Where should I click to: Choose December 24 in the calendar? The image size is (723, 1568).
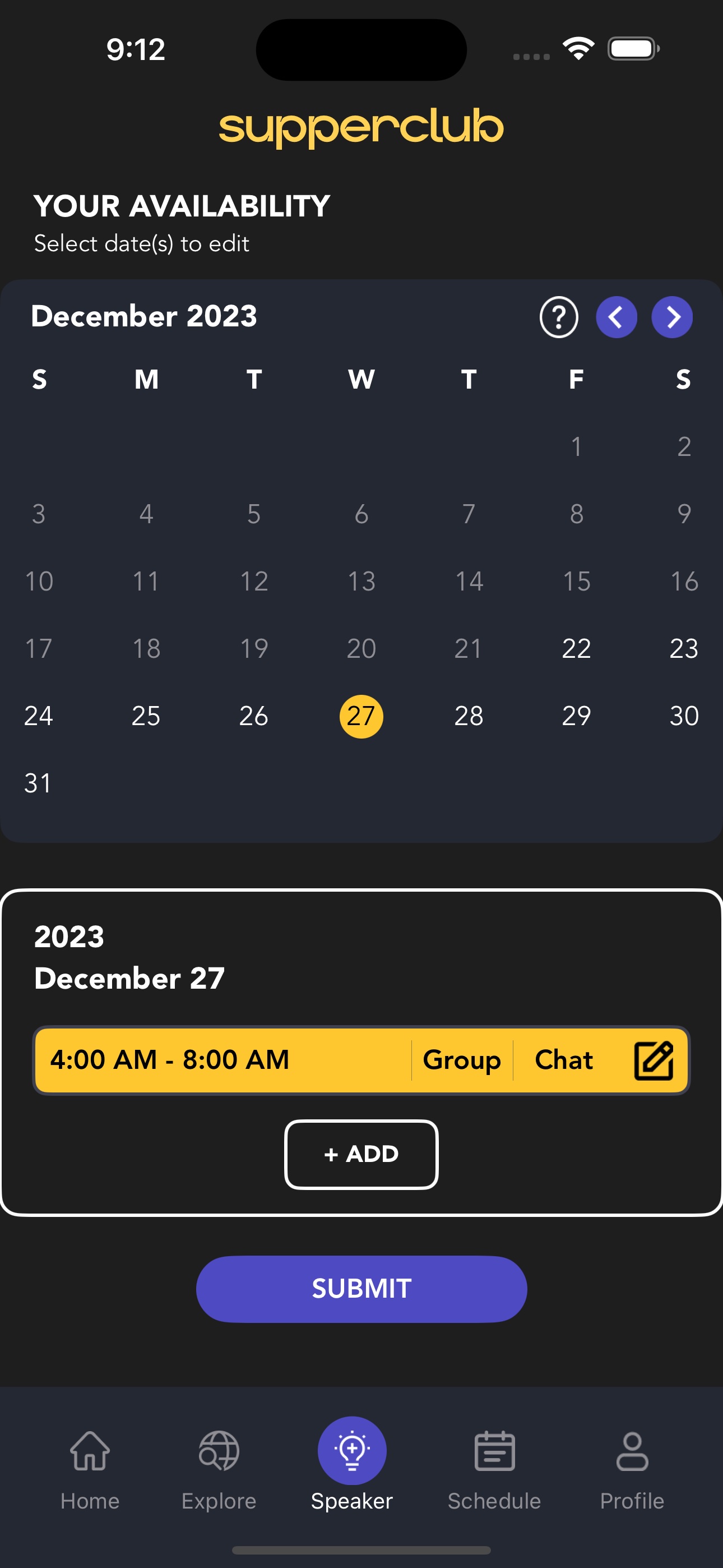(38, 716)
